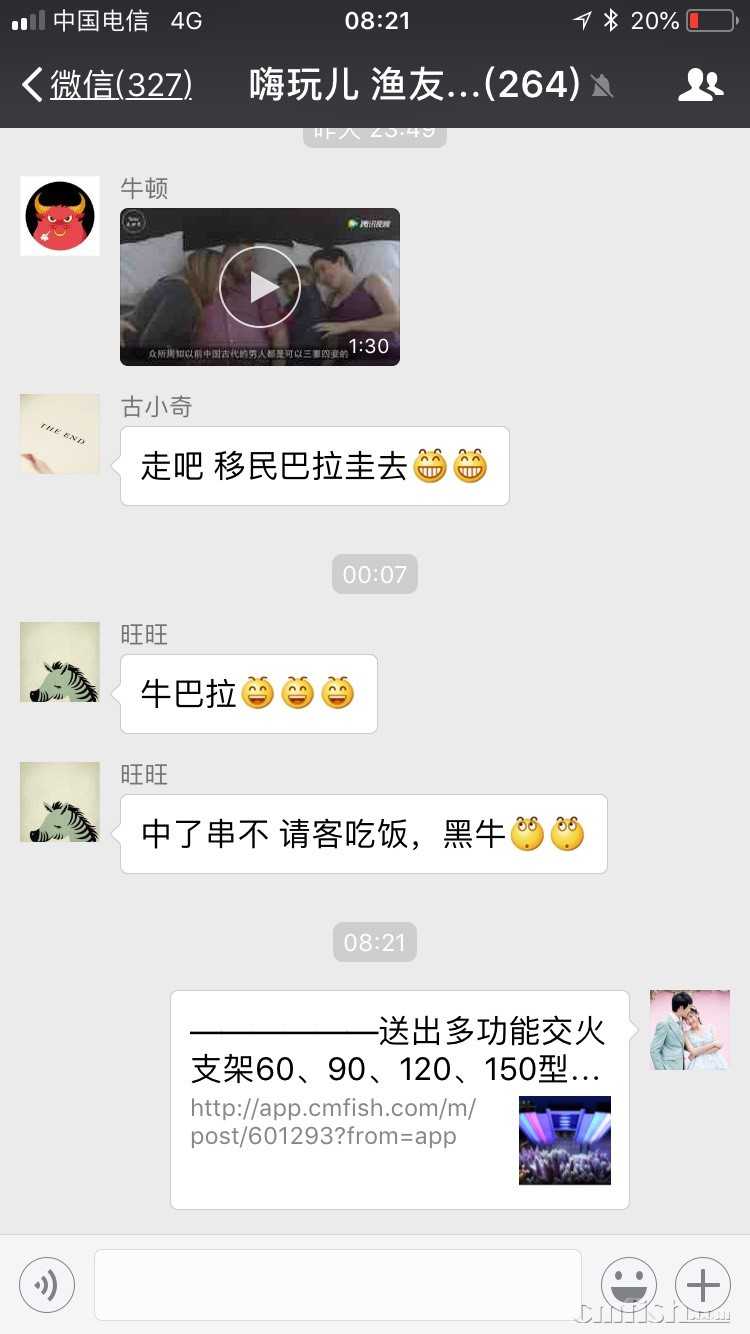
Task: Open the group members info icon
Action: pyautogui.click(x=700, y=85)
